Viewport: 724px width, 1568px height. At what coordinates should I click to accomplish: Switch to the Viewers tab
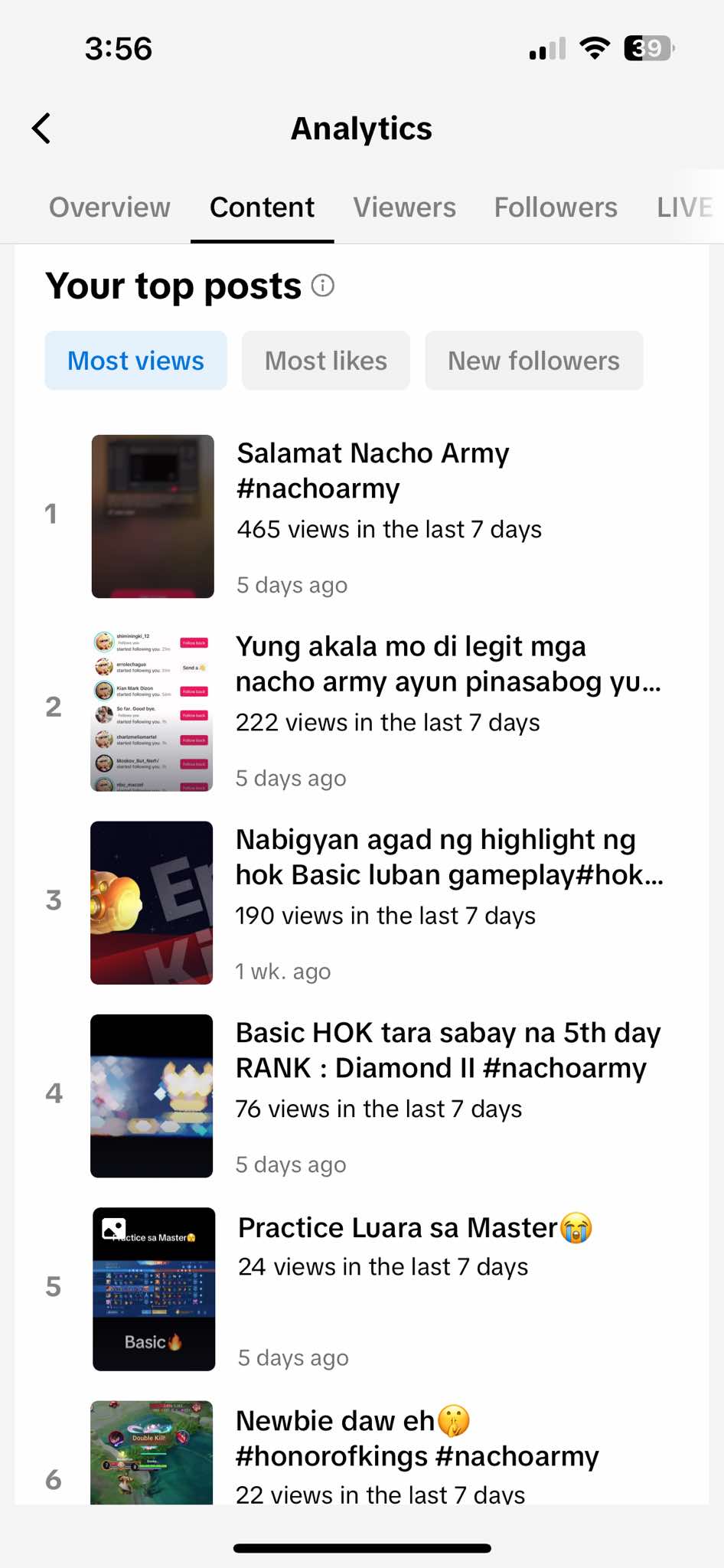pyautogui.click(x=404, y=207)
